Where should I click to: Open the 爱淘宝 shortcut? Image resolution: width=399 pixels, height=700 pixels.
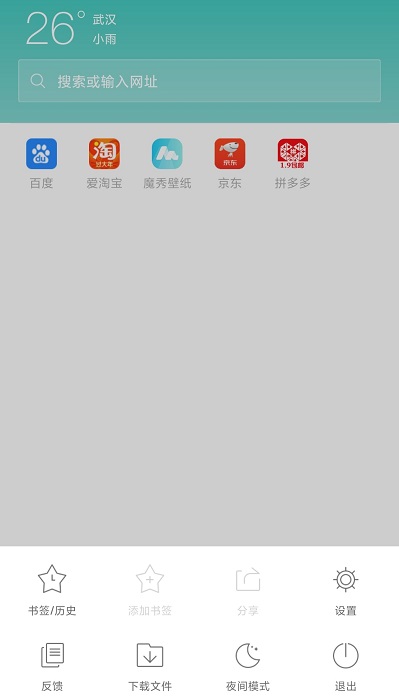pyautogui.click(x=104, y=163)
